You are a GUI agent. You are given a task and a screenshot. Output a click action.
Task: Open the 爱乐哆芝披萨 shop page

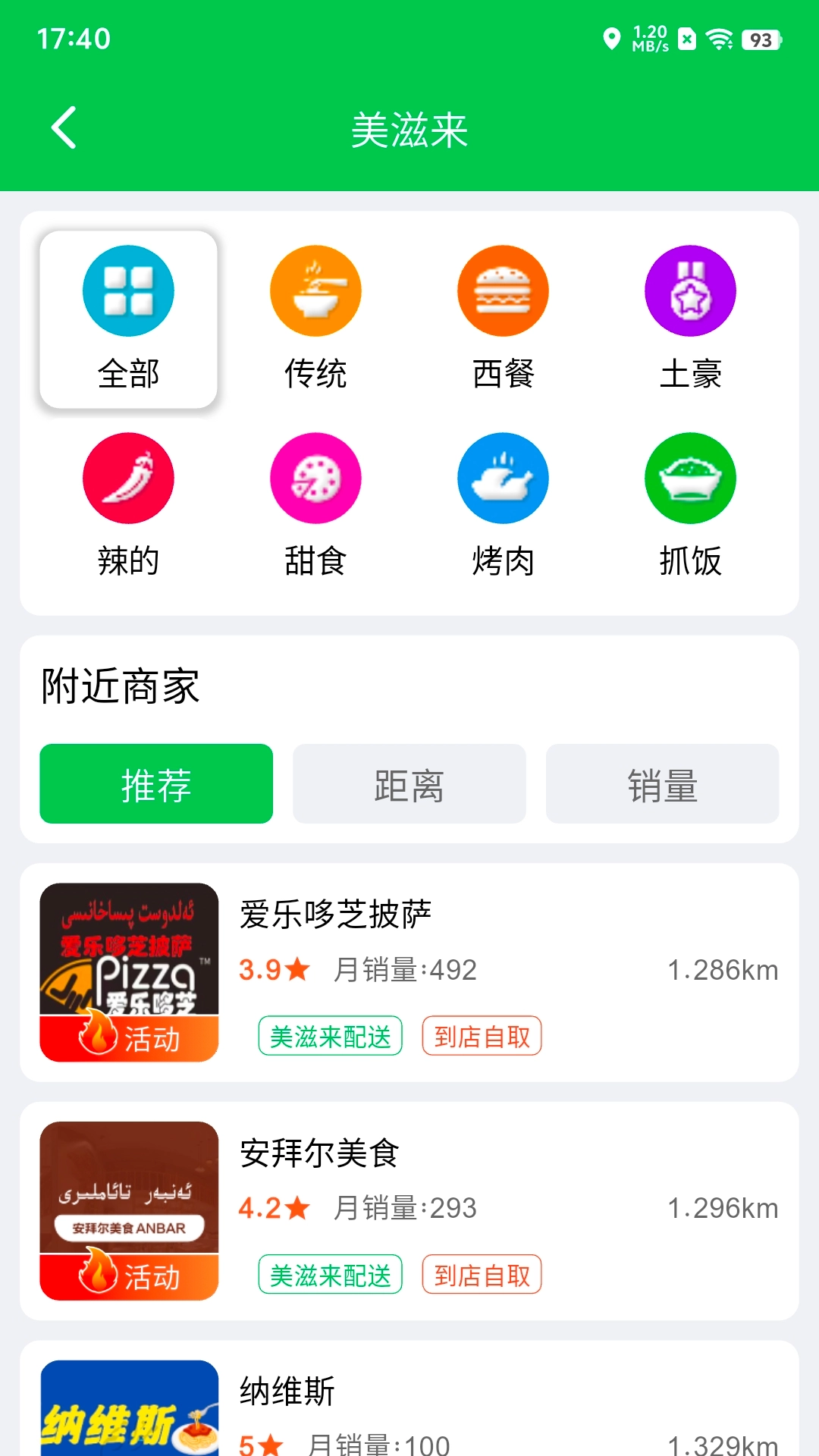(x=336, y=915)
